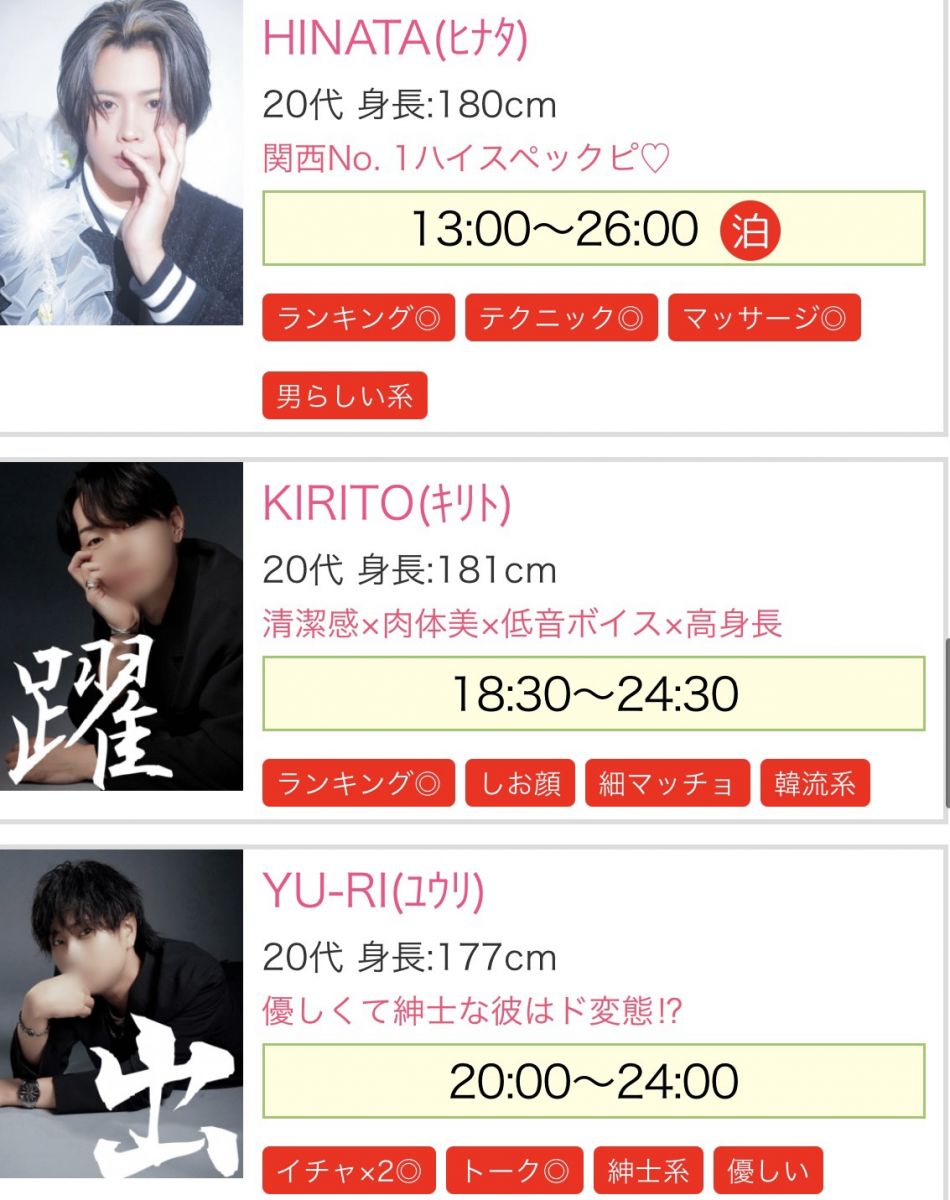Open the HINATA(ヒナタ) name link

(395, 39)
